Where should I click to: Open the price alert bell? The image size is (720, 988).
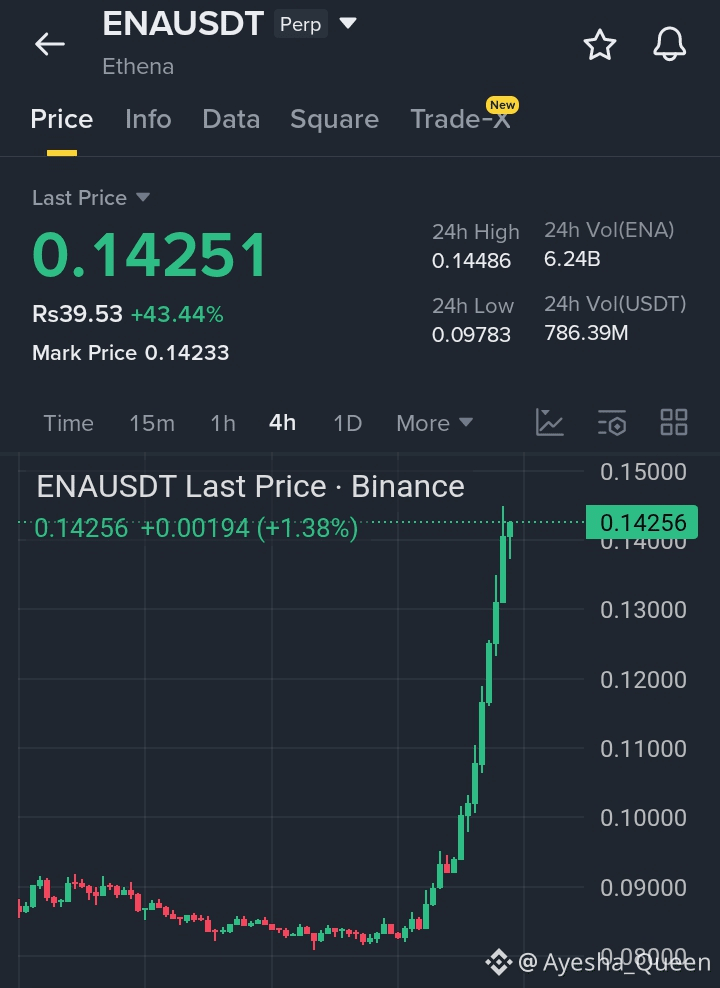669,44
